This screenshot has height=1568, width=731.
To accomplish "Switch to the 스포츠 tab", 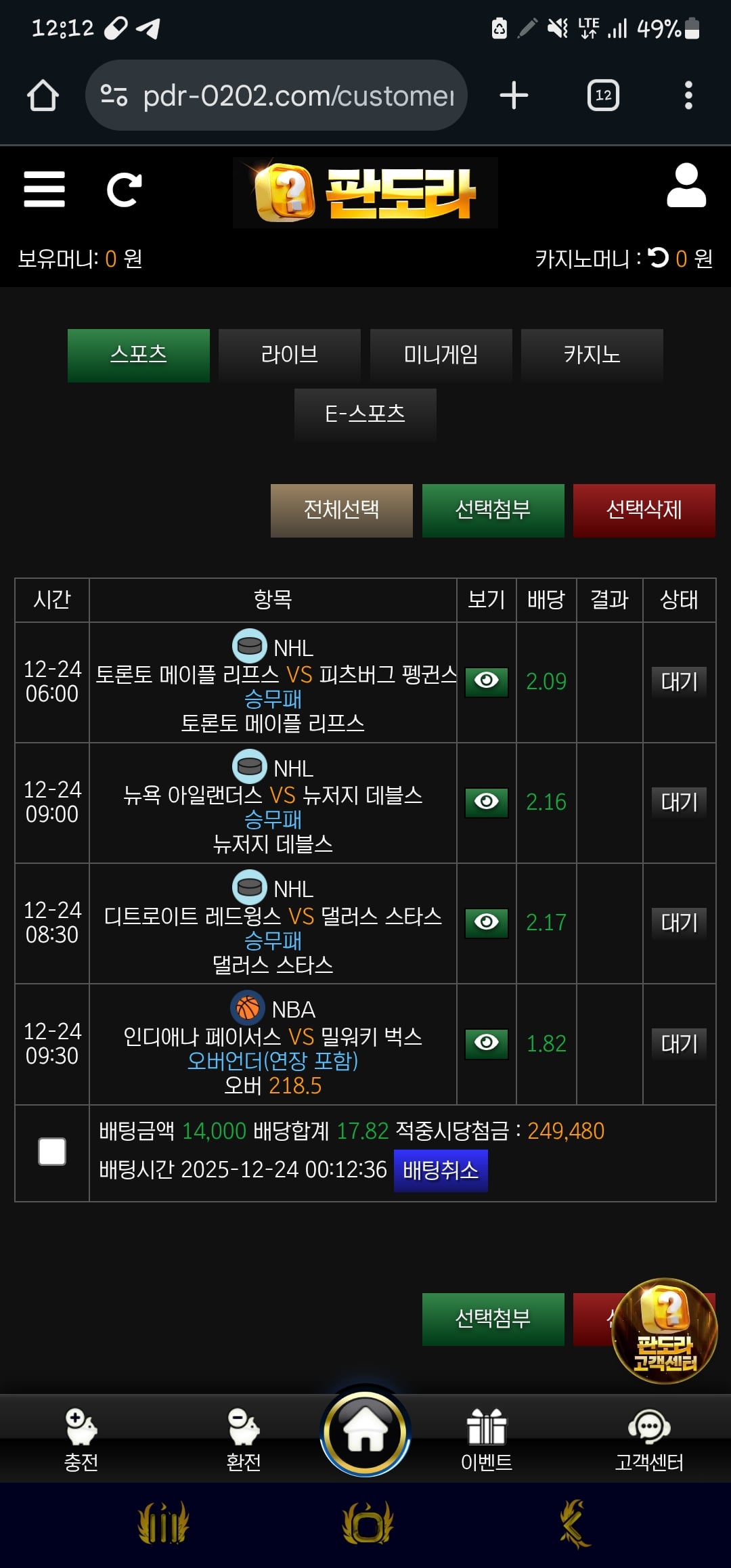I will [139, 355].
